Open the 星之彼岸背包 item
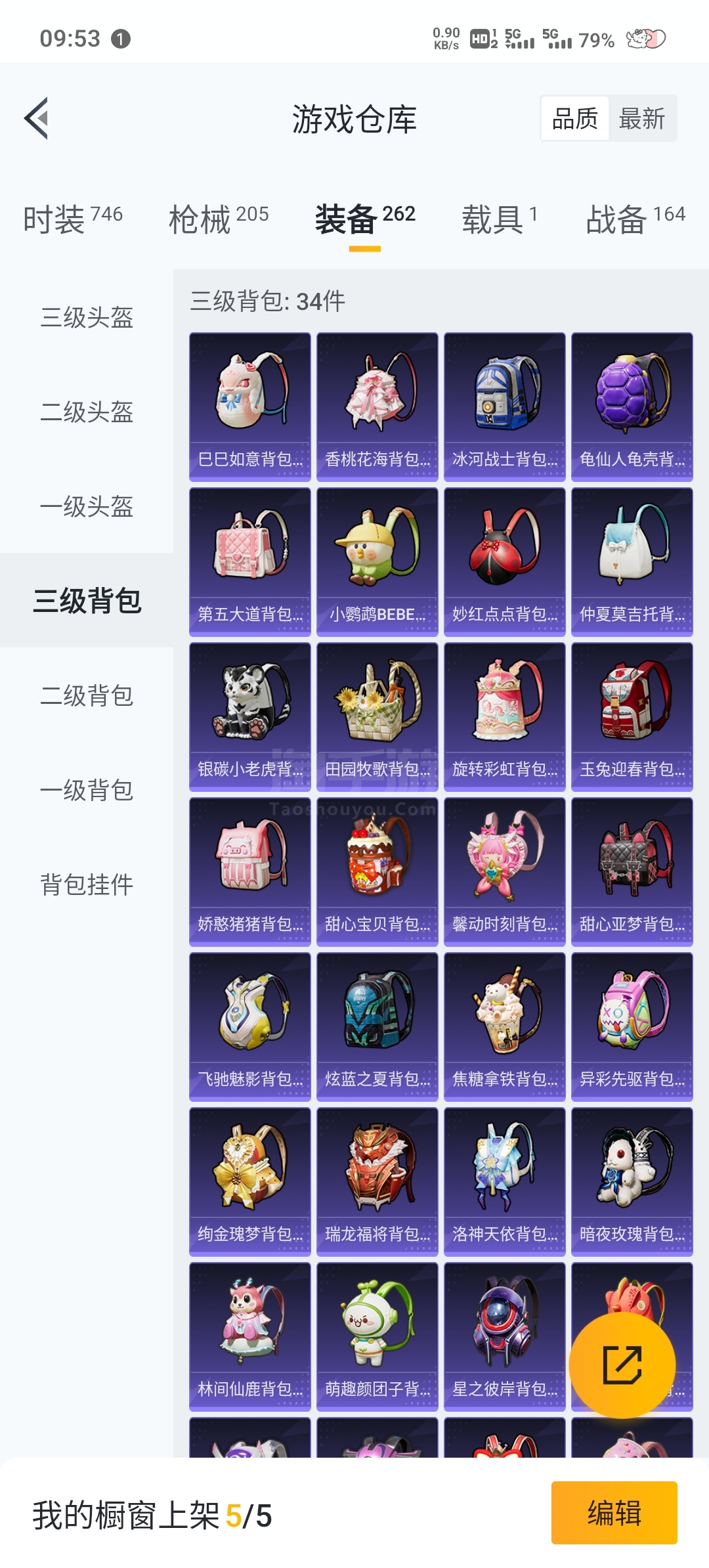The image size is (709, 1568). tap(504, 1336)
